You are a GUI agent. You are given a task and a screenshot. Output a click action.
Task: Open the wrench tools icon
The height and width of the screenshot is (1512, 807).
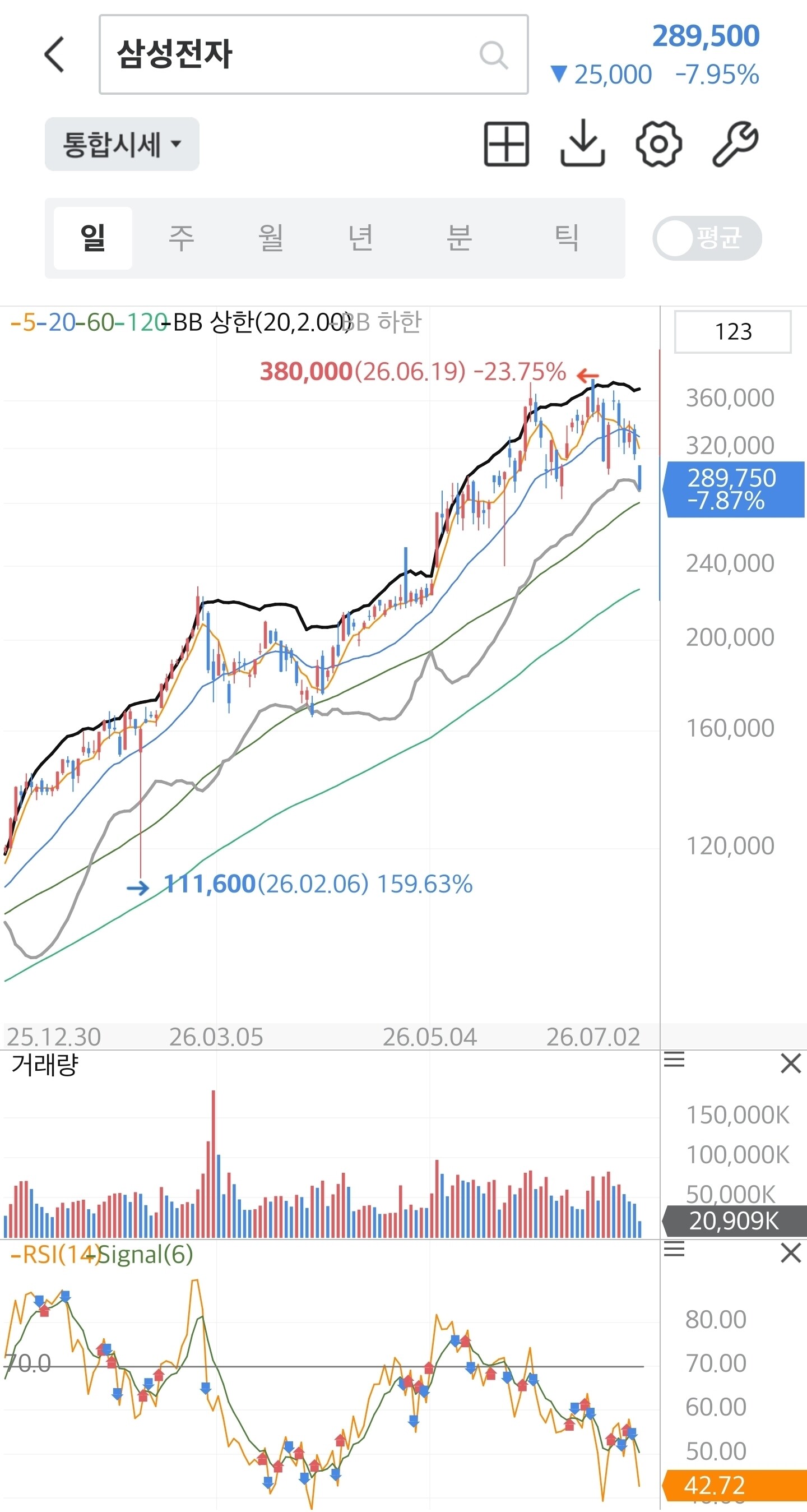click(735, 144)
